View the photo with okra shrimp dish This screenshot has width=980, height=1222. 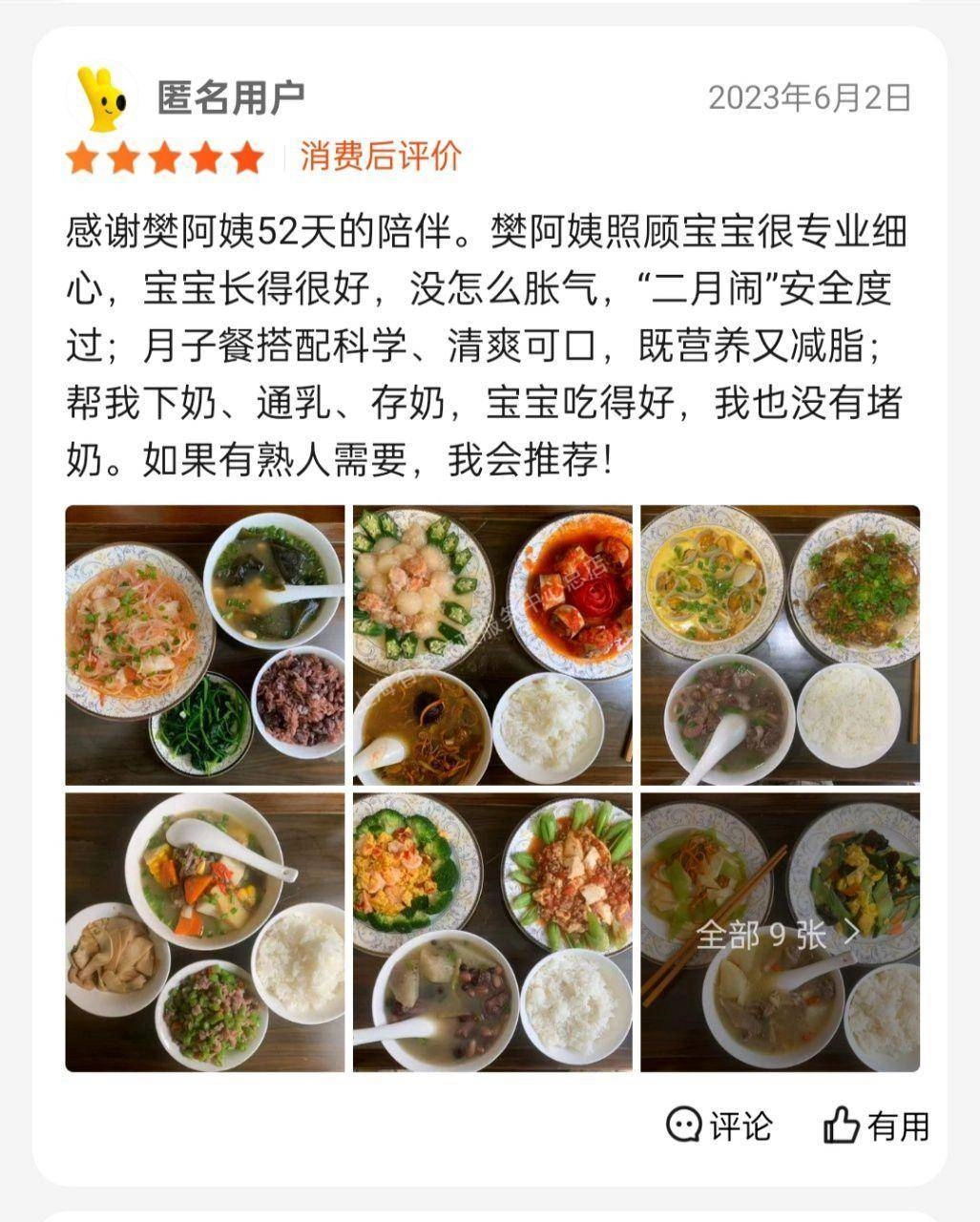[492, 644]
